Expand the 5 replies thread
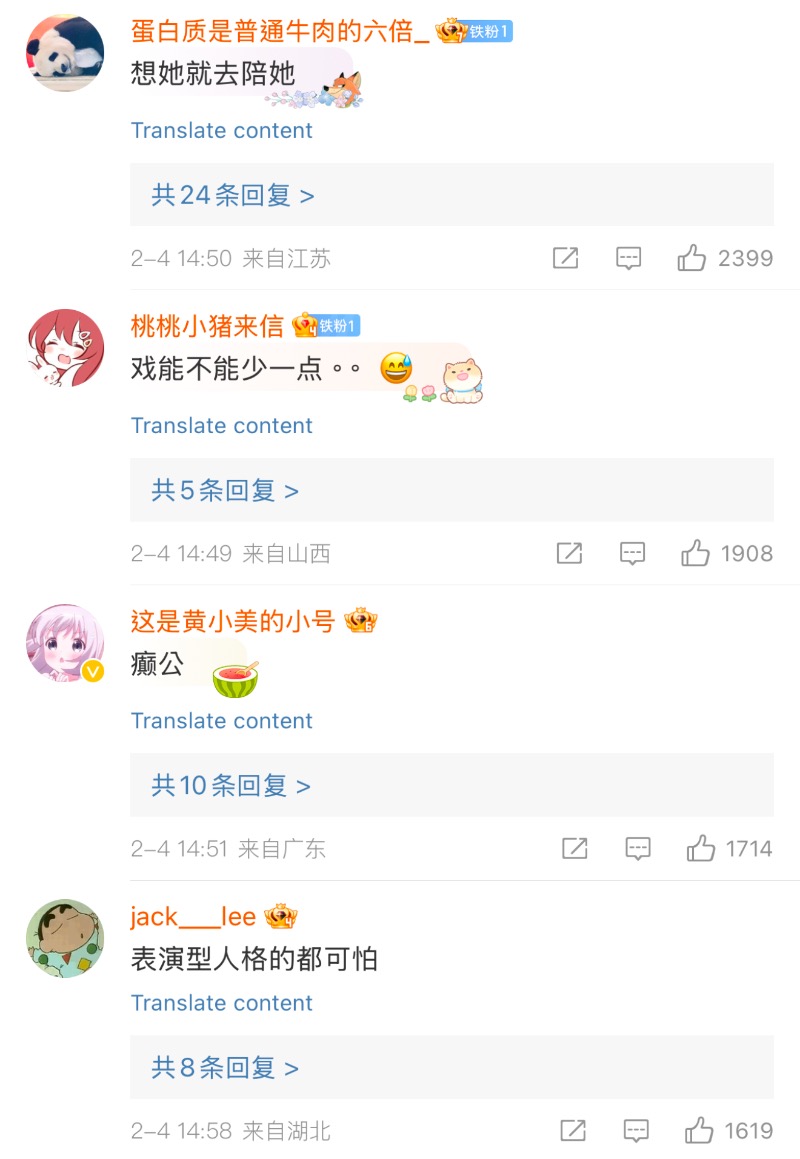Screen dimensions: 800x1159 pyautogui.click(x=225, y=491)
